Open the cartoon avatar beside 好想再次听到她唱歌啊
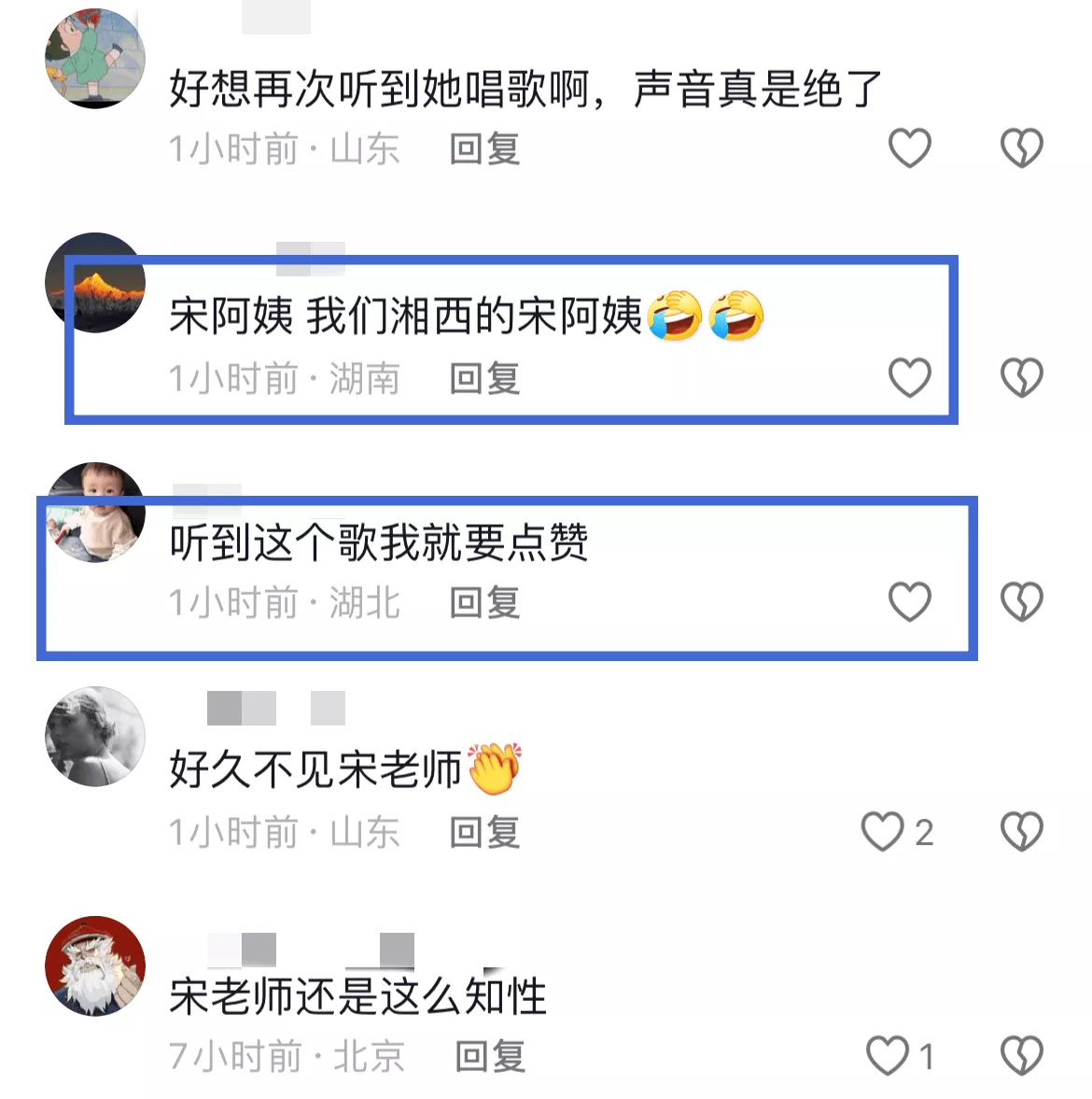1092x1099 pixels. (x=95, y=58)
